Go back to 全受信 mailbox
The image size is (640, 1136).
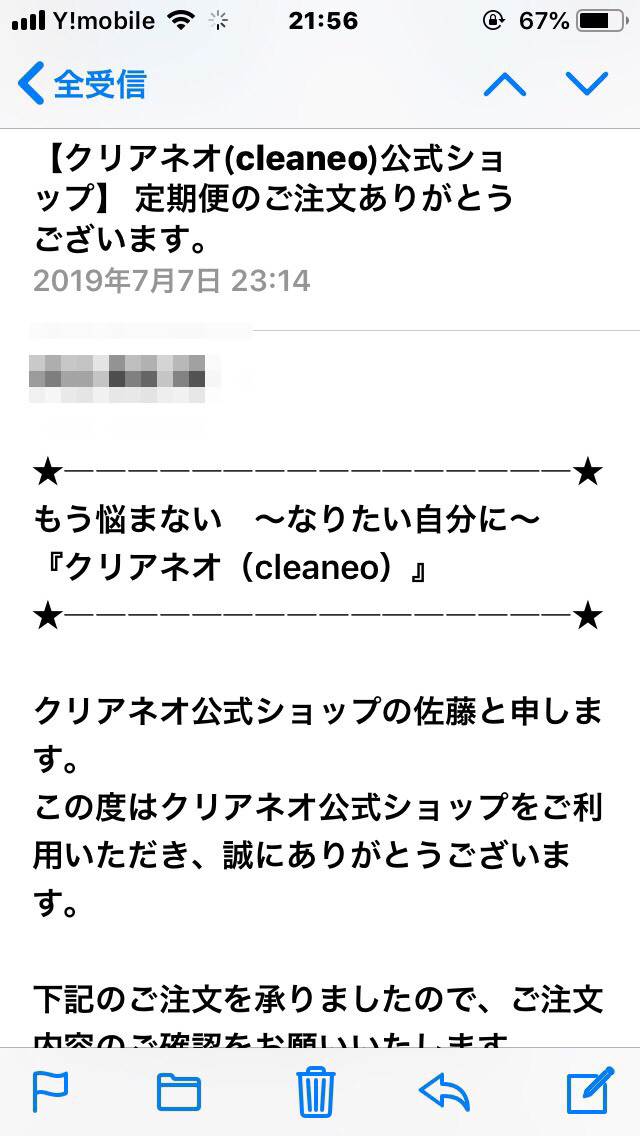[81, 83]
